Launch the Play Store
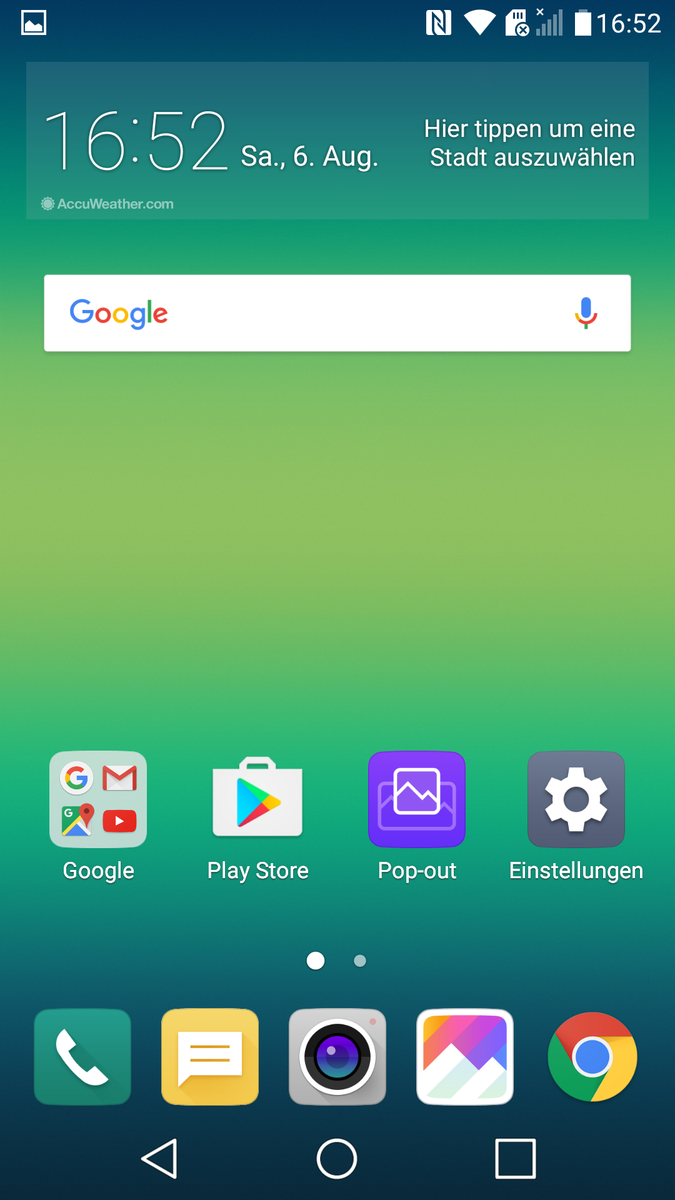Image resolution: width=675 pixels, height=1200 pixels. click(257, 800)
